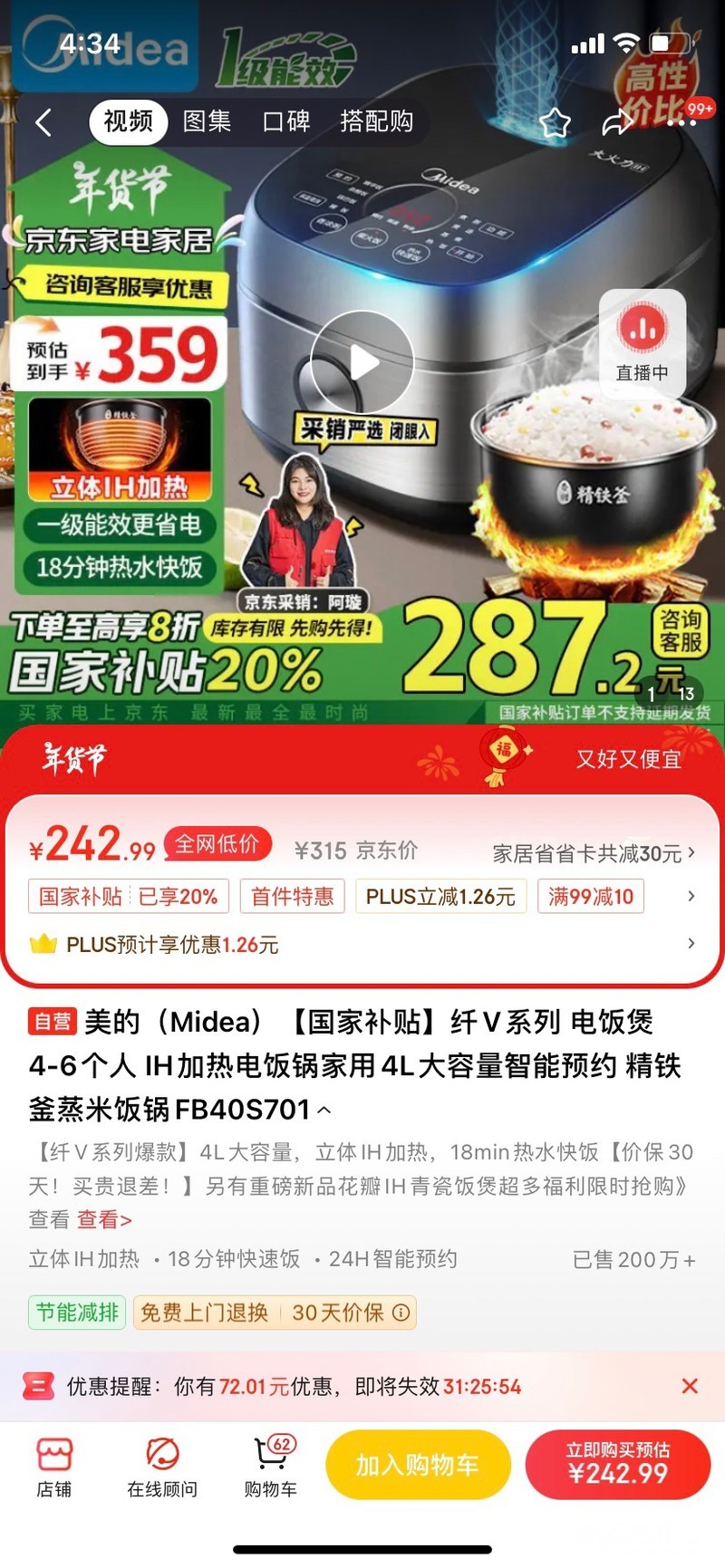Play the product video
725x1568 pixels.
coord(362,362)
